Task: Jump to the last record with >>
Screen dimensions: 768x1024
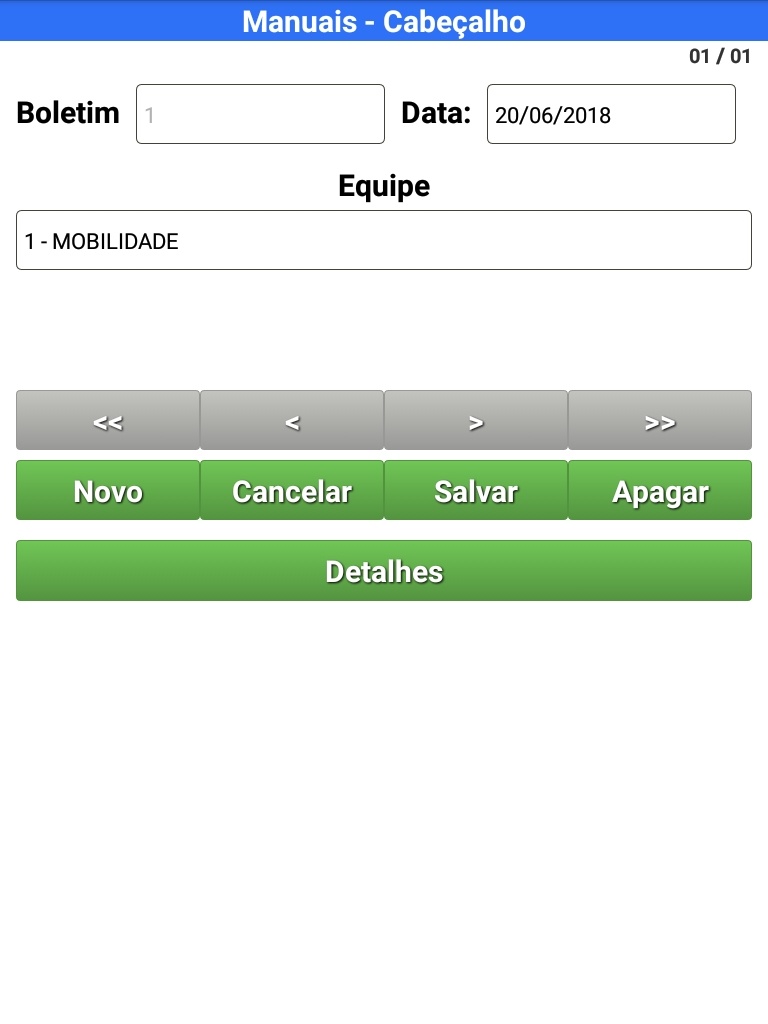Action: point(660,421)
